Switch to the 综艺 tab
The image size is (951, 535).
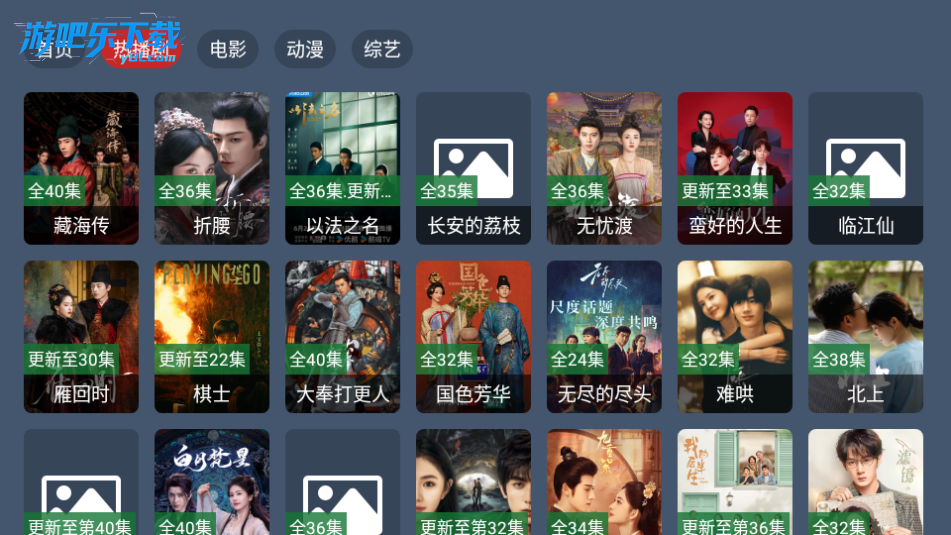pos(382,49)
